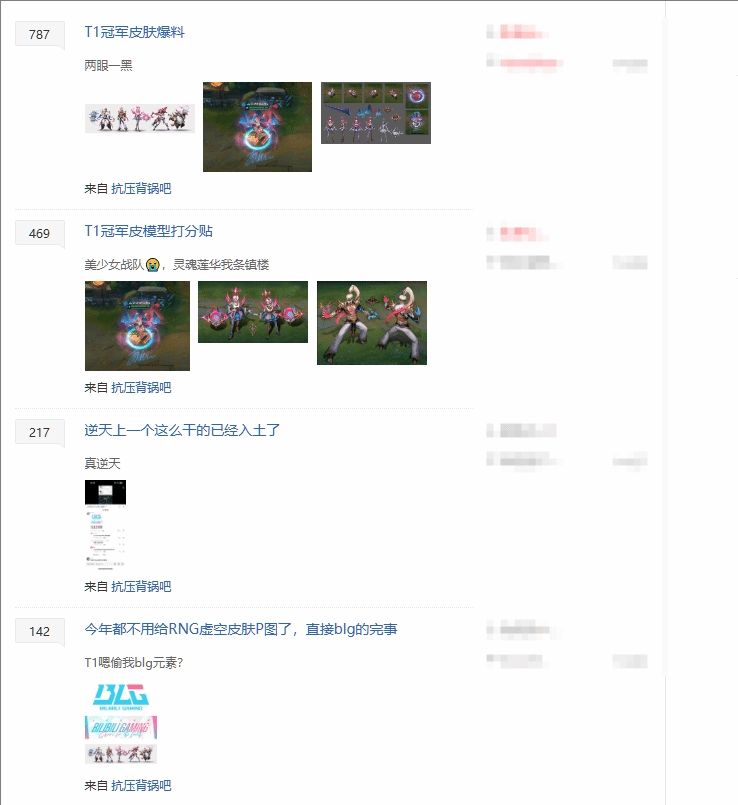This screenshot has width=738, height=805.
Task: View middle game screenshot in T1冠军皮肤爆料
Action: click(x=257, y=127)
